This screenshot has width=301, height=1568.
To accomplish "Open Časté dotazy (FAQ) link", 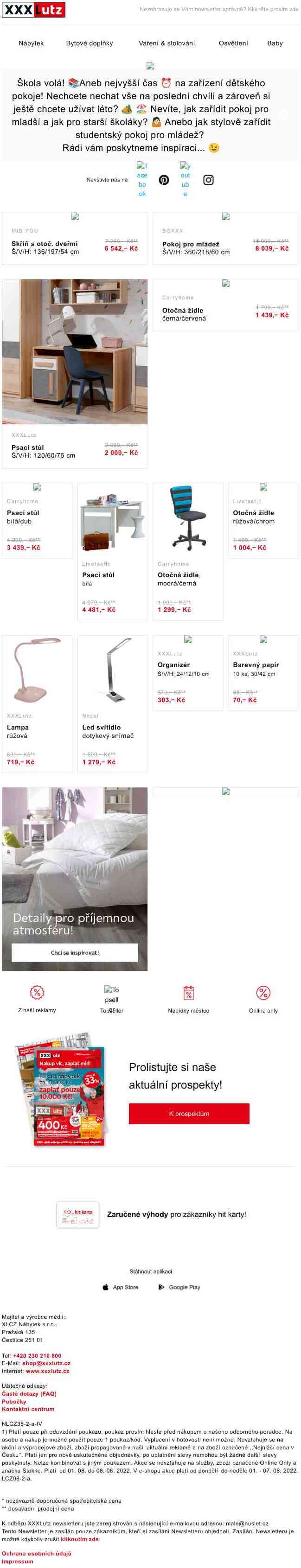I will [29, 1394].
